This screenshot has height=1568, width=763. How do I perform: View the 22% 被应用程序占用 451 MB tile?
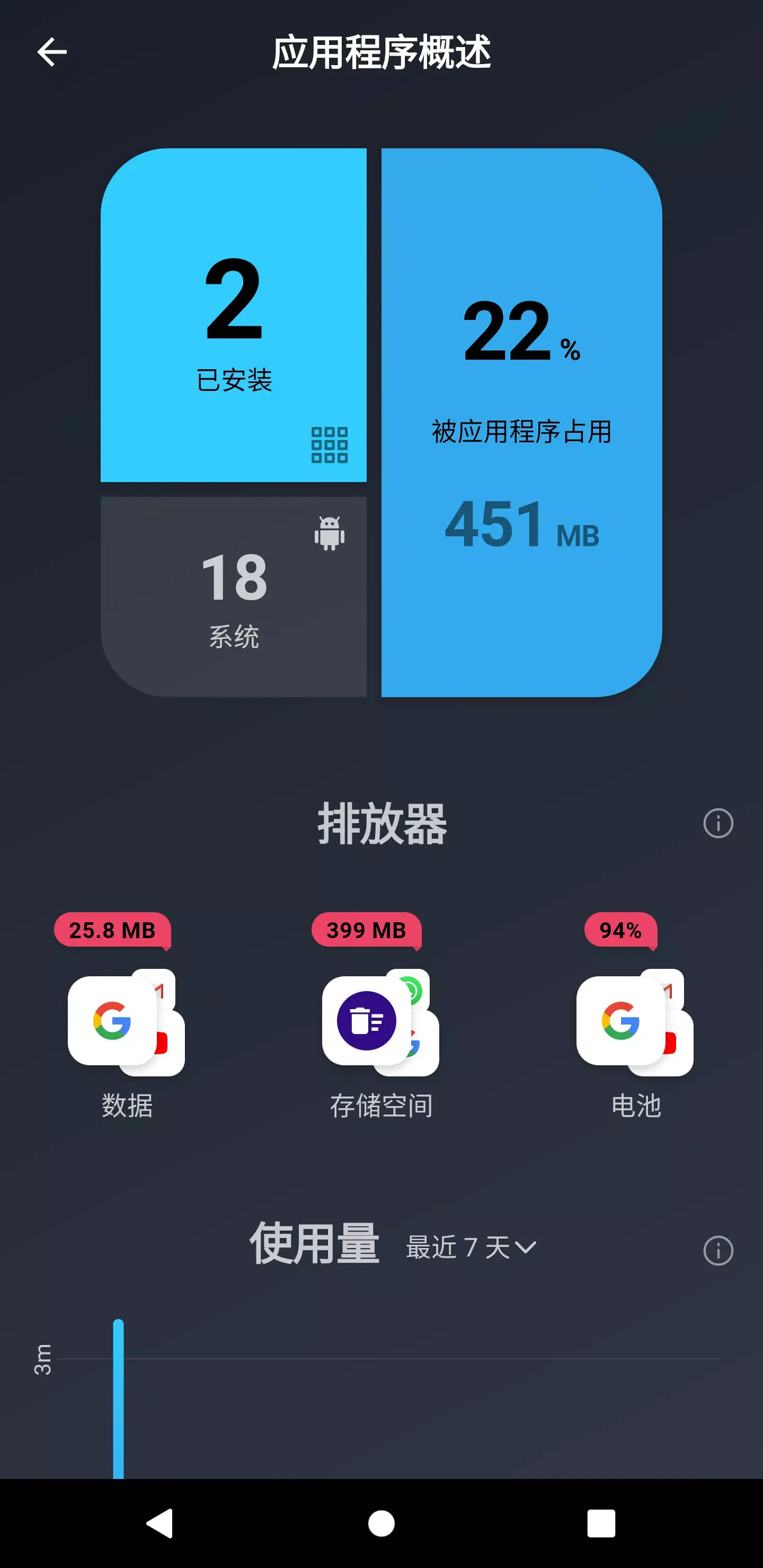pyautogui.click(x=521, y=426)
